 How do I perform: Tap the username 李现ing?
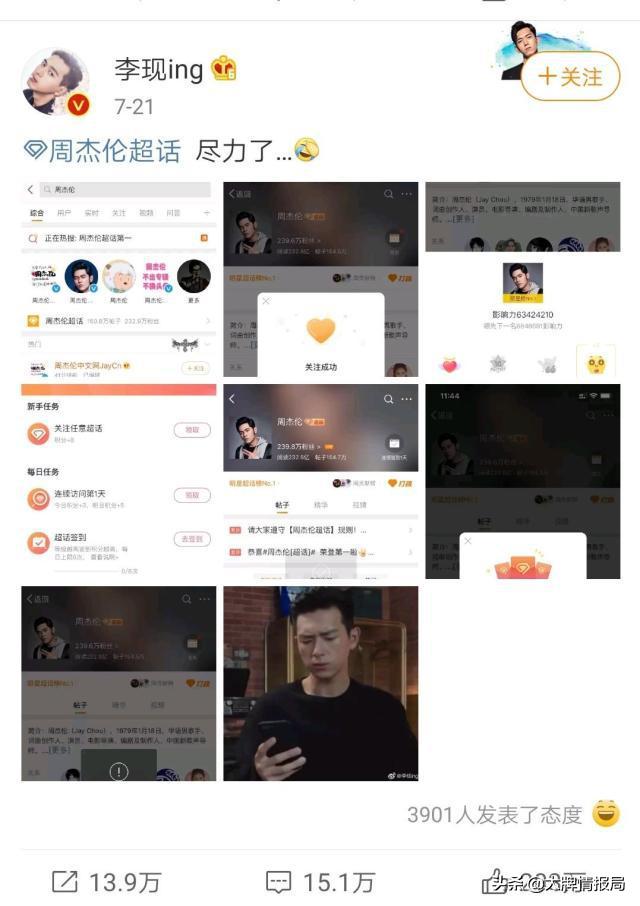(x=158, y=69)
